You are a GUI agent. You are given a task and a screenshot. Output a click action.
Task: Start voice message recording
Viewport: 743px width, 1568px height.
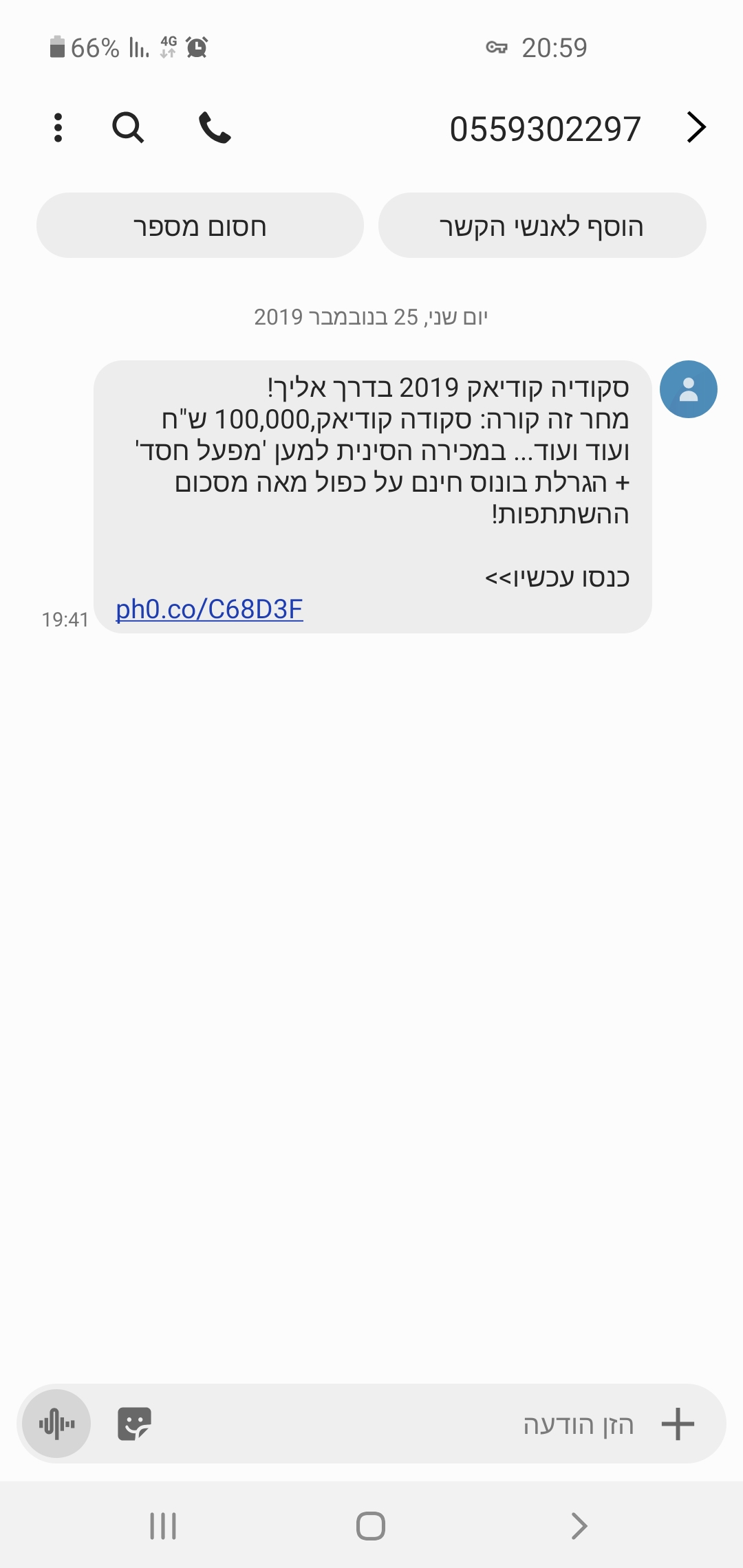pyautogui.click(x=56, y=1424)
